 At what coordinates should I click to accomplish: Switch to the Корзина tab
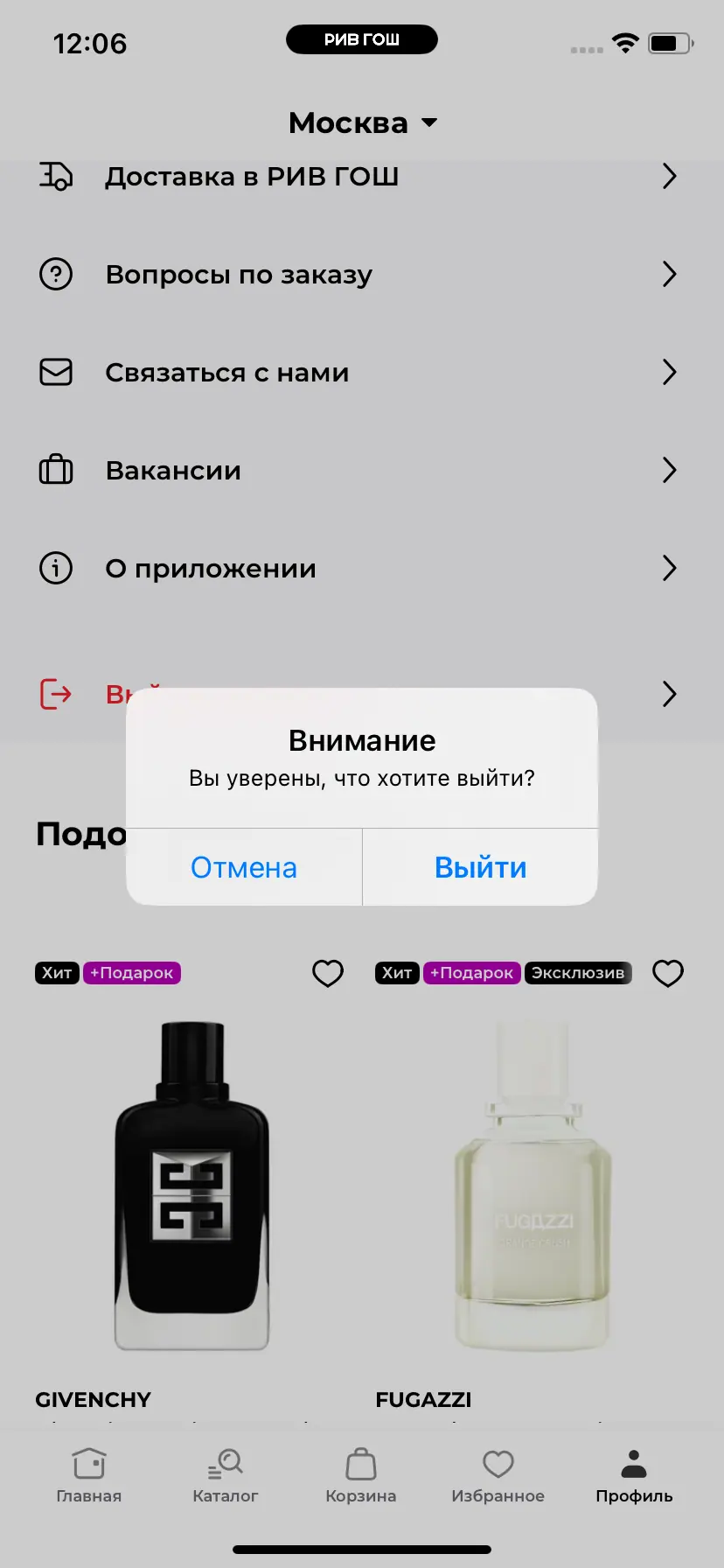(361, 1477)
